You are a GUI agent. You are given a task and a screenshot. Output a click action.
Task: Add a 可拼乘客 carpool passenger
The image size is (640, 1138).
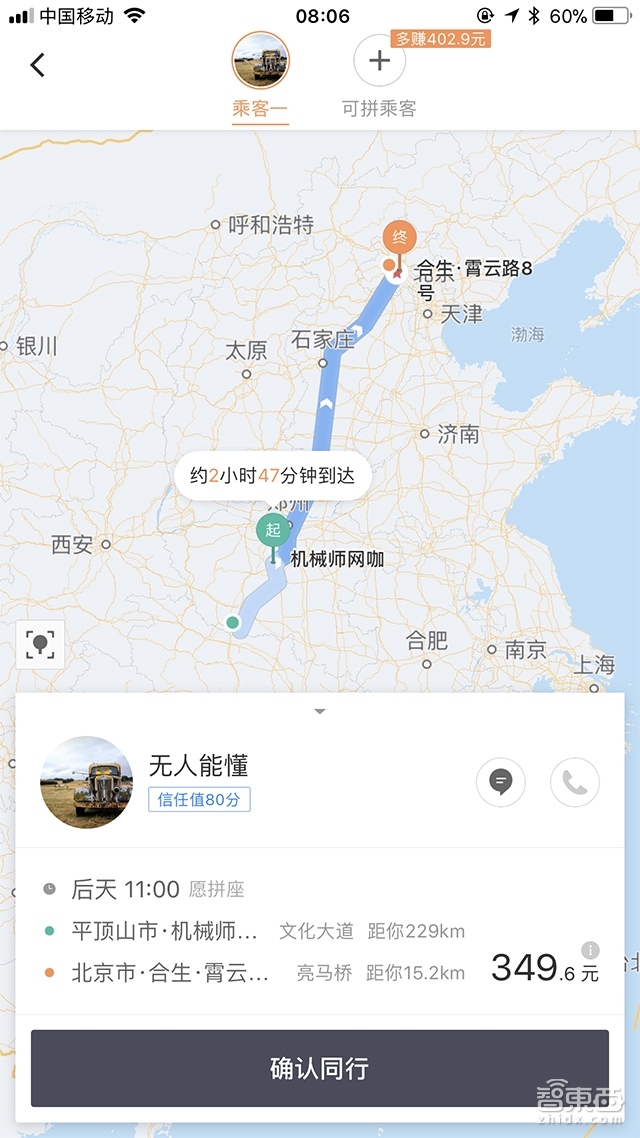(x=379, y=62)
